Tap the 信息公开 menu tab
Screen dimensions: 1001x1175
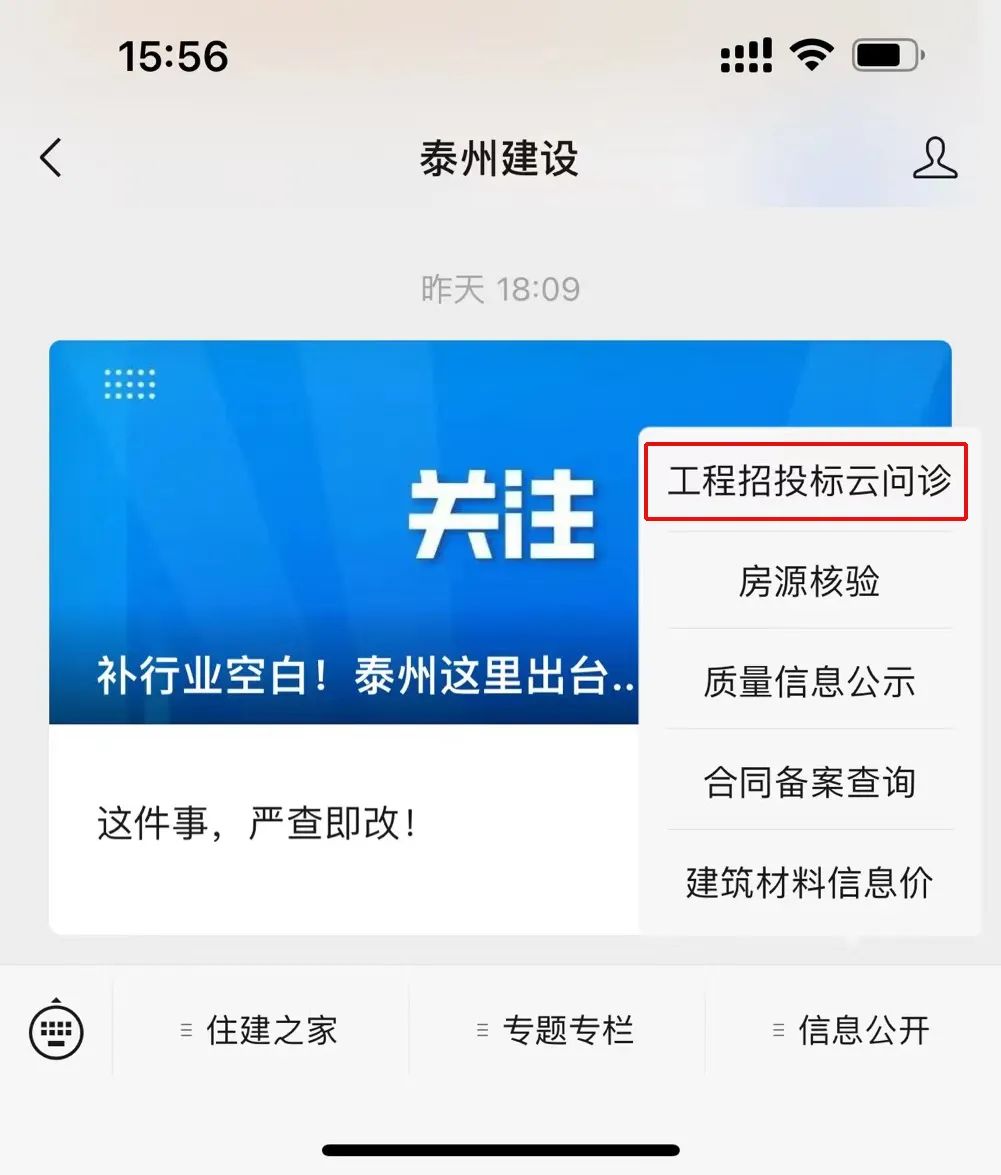click(852, 1030)
